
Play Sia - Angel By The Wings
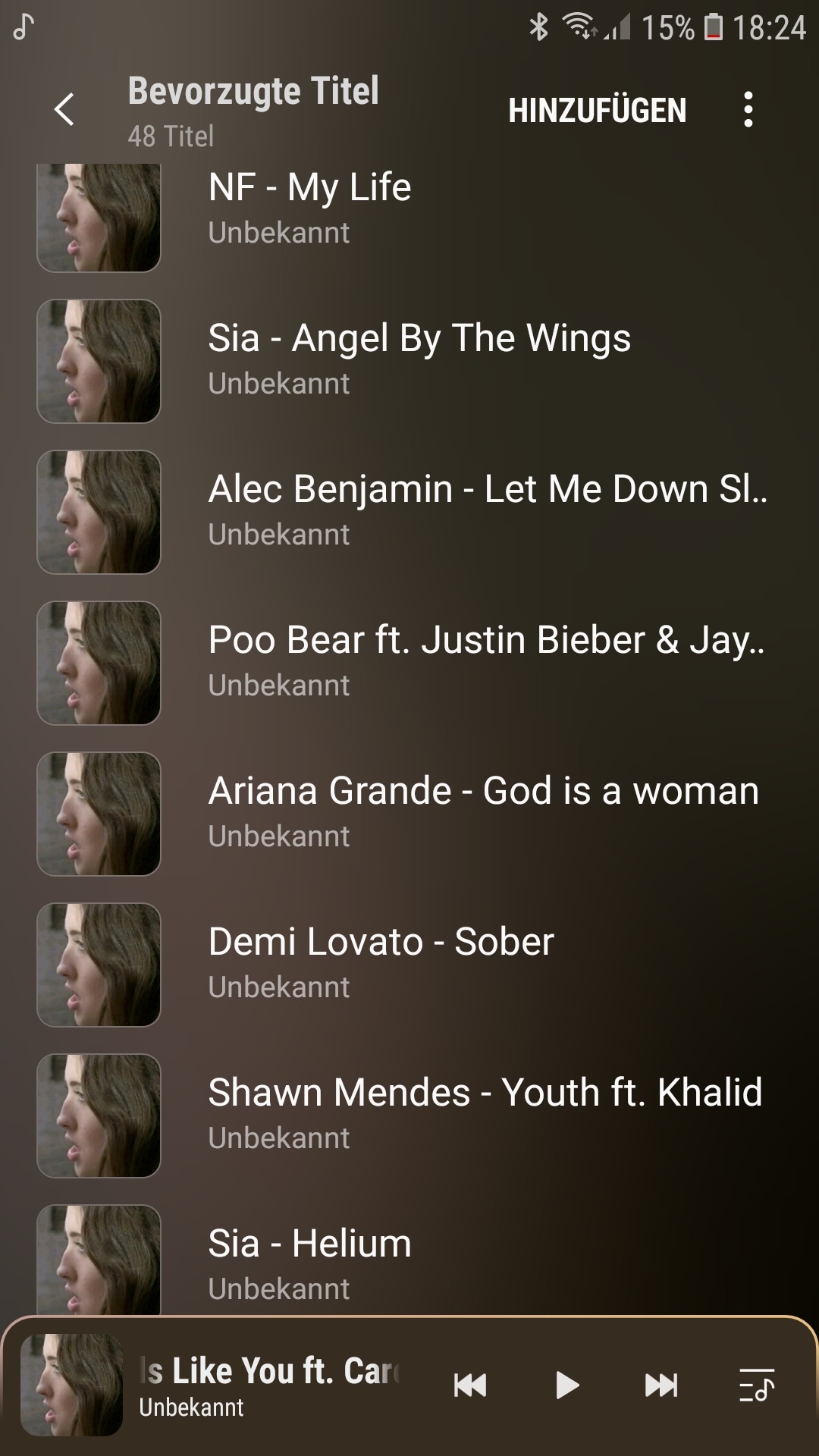pyautogui.click(x=409, y=360)
